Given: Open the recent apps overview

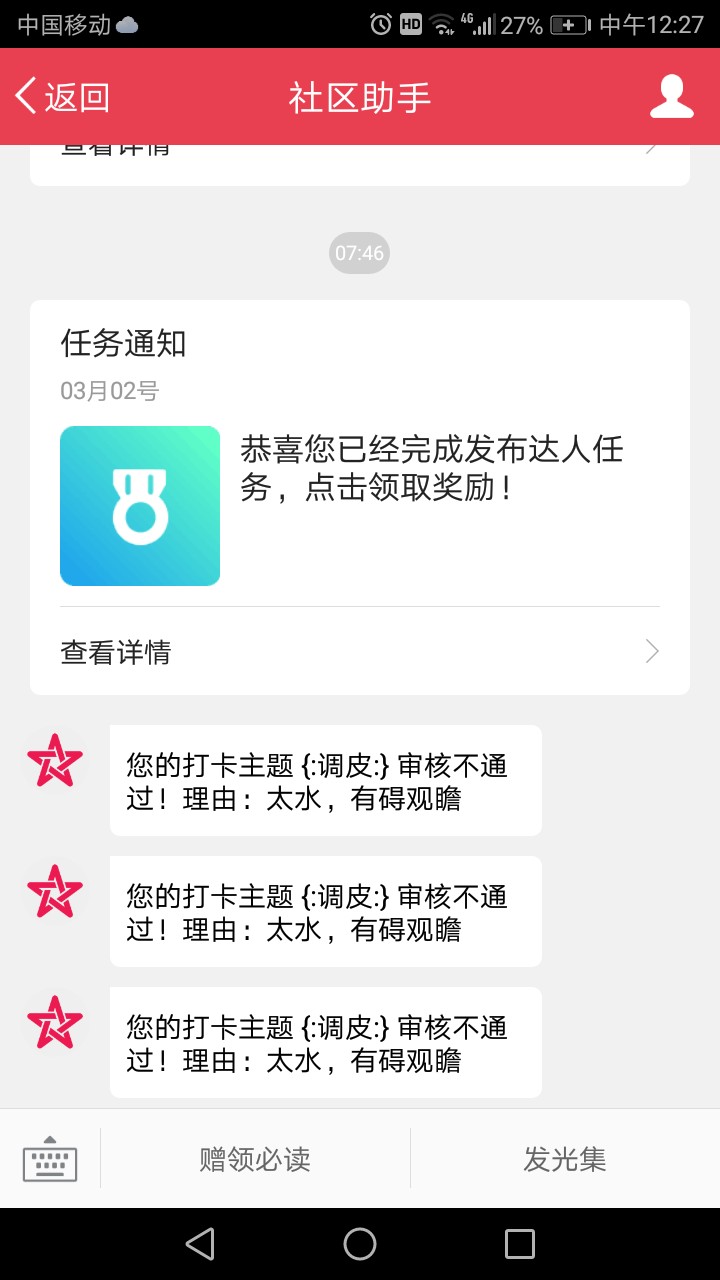Looking at the screenshot, I should (x=520, y=1244).
